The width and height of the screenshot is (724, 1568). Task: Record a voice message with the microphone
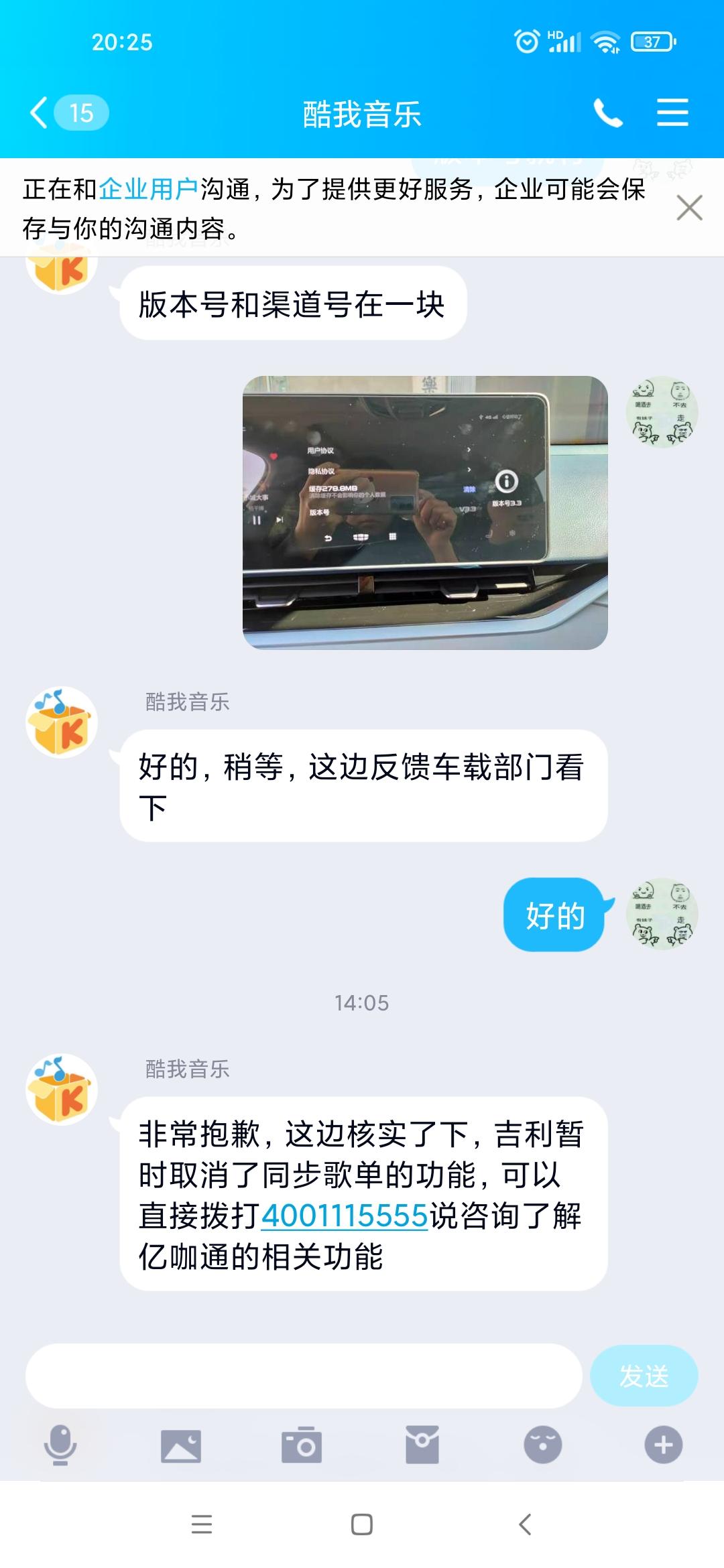[60, 1445]
